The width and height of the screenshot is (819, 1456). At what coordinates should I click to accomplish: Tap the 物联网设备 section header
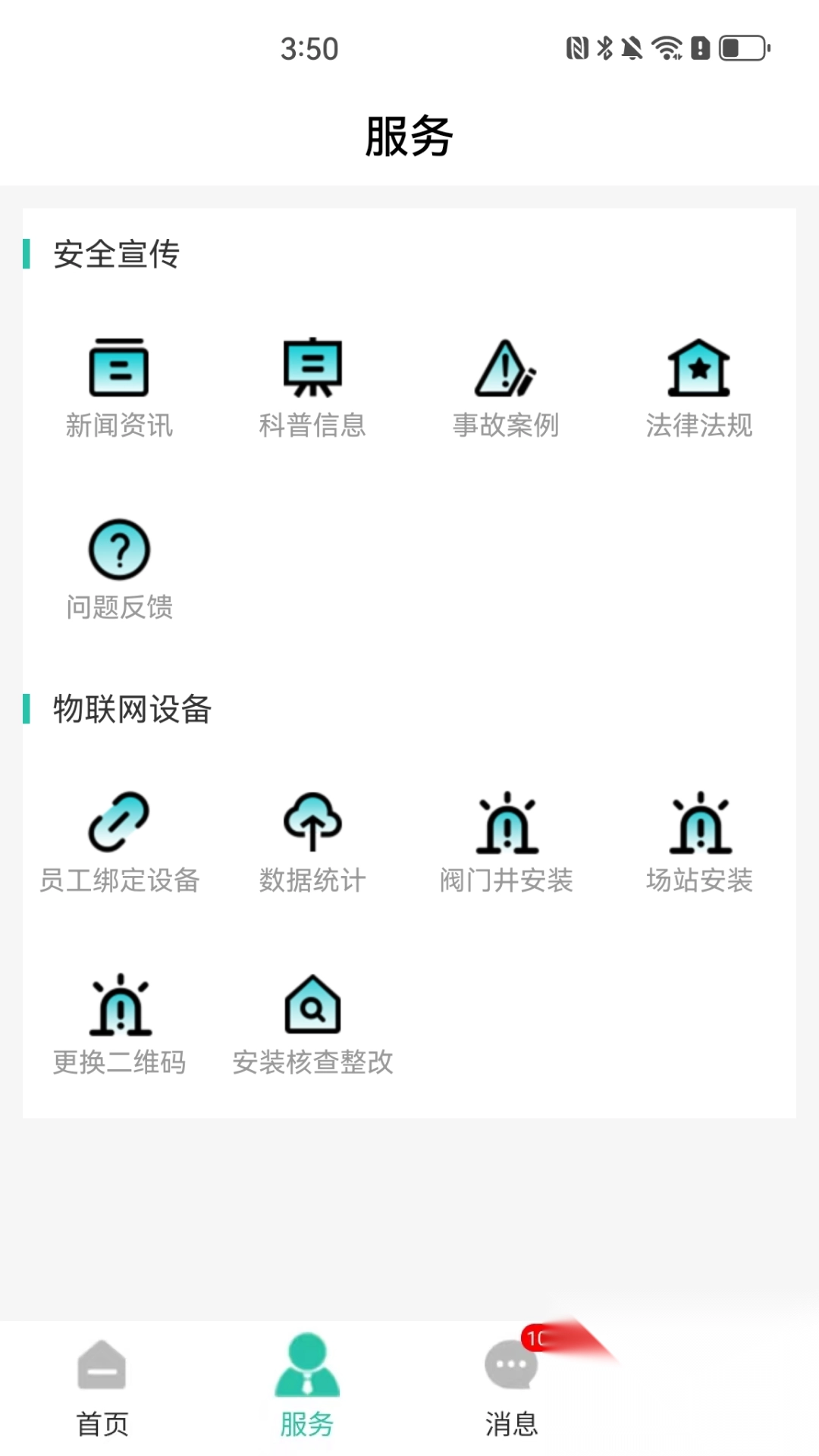130,710
